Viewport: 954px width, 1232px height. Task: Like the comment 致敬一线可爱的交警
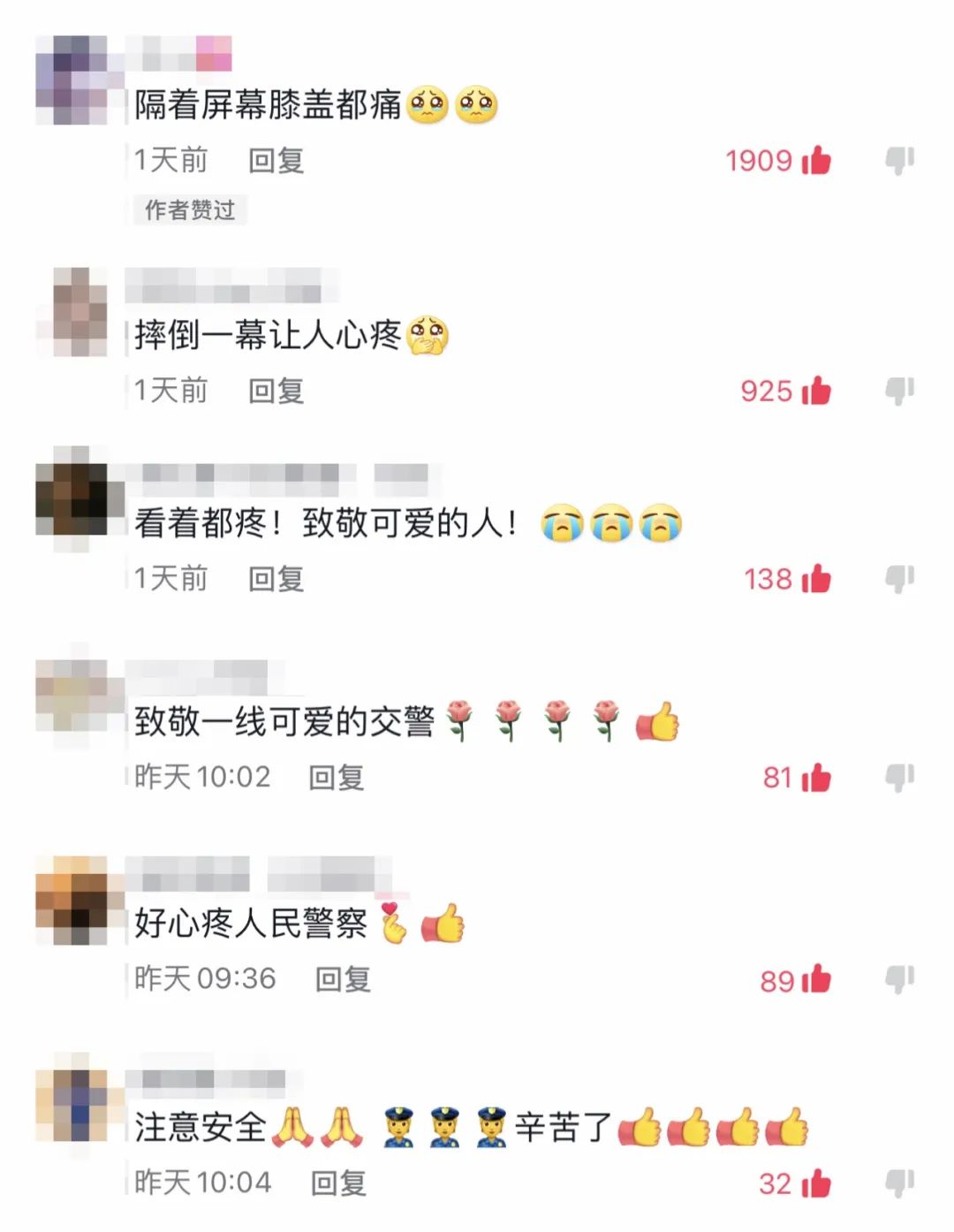(816, 778)
